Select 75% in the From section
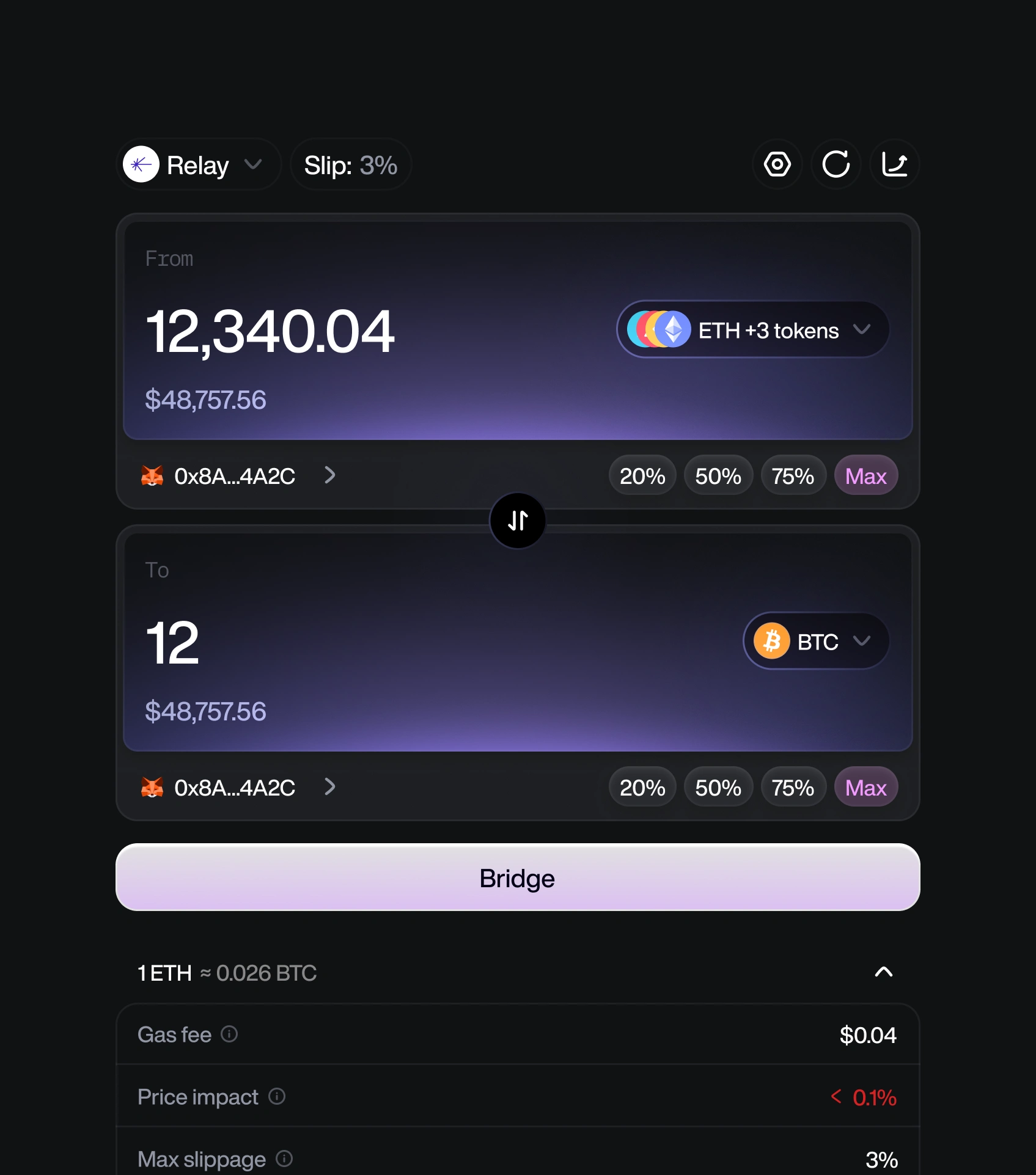 coord(793,476)
